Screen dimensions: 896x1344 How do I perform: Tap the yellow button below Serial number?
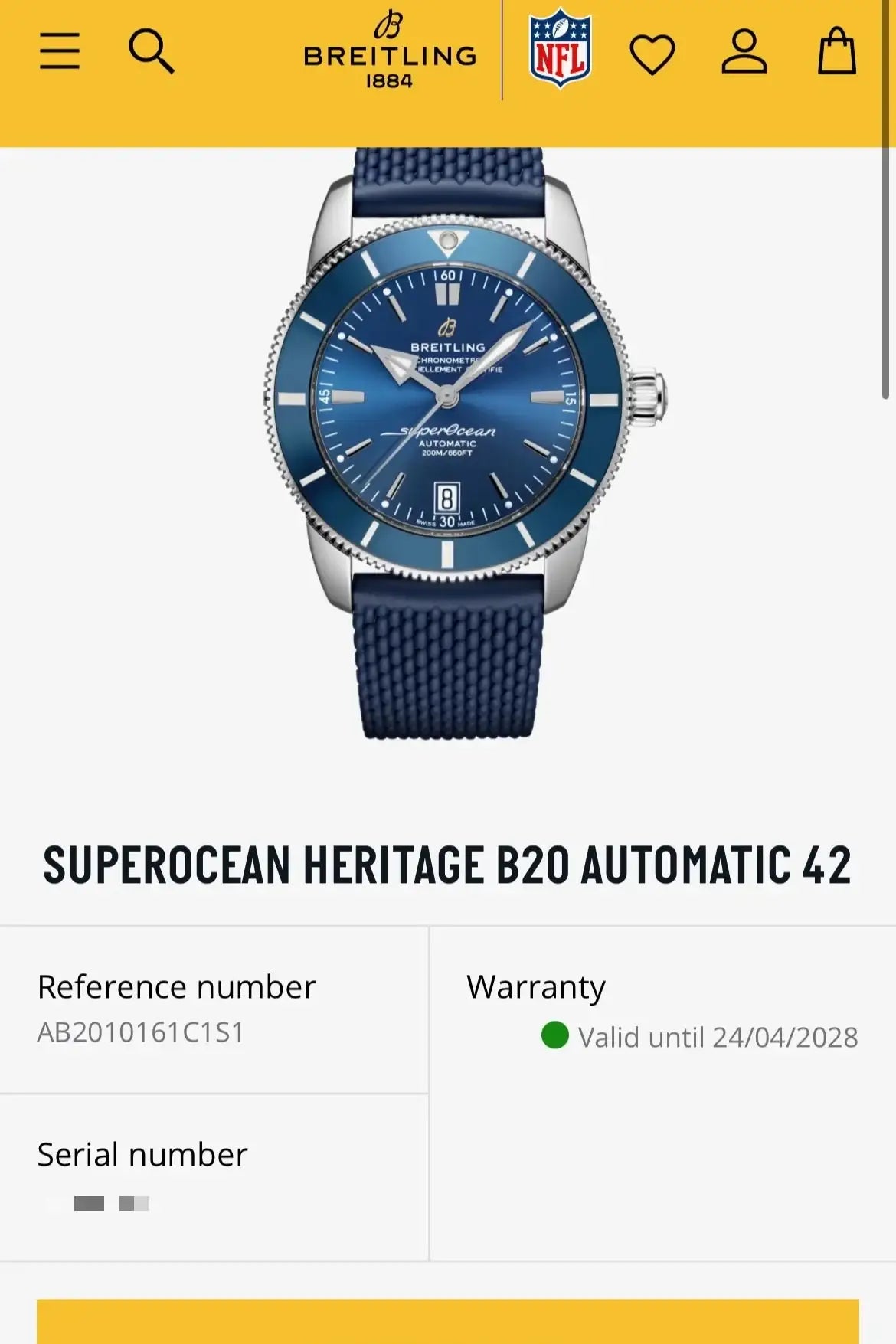(x=448, y=1321)
